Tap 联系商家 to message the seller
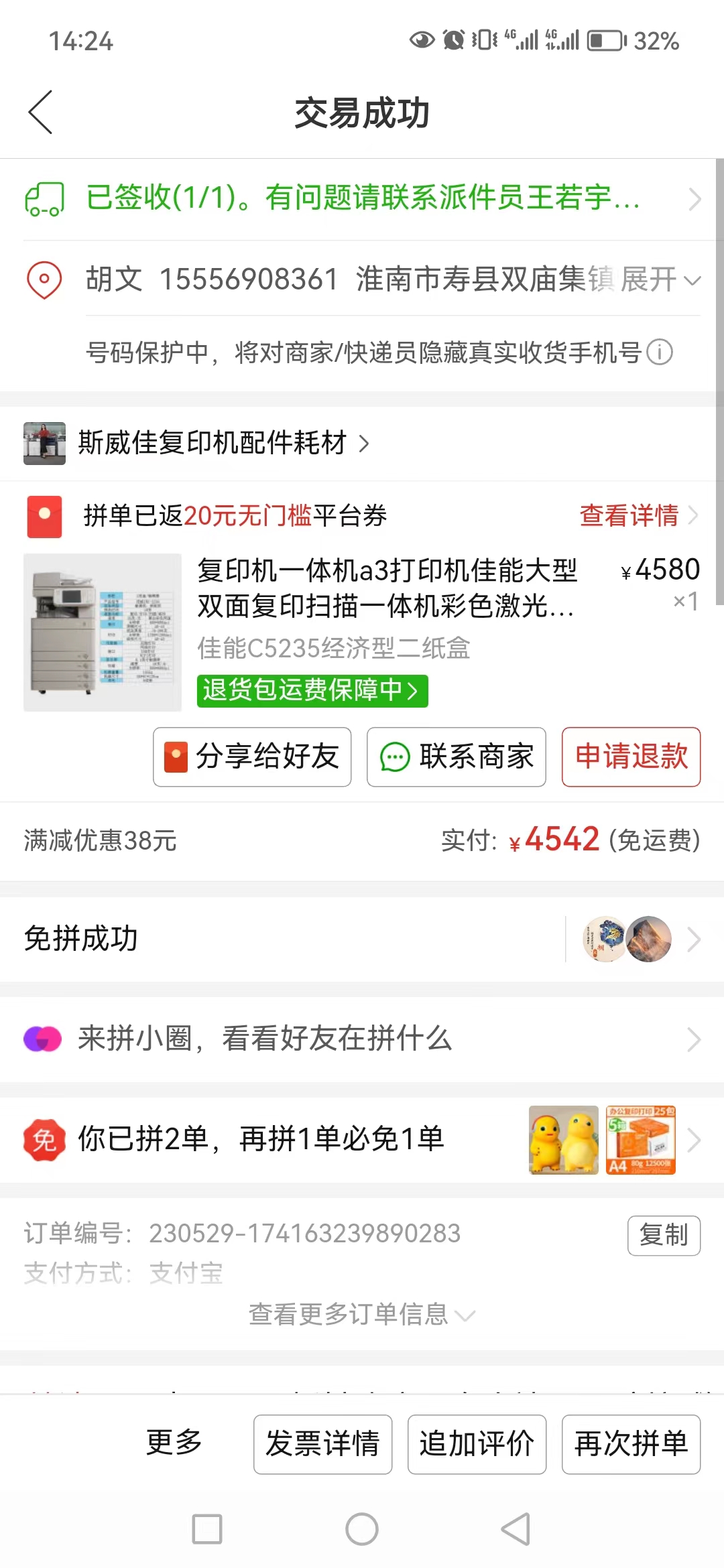Viewport: 724px width, 1568px height. 456,757
